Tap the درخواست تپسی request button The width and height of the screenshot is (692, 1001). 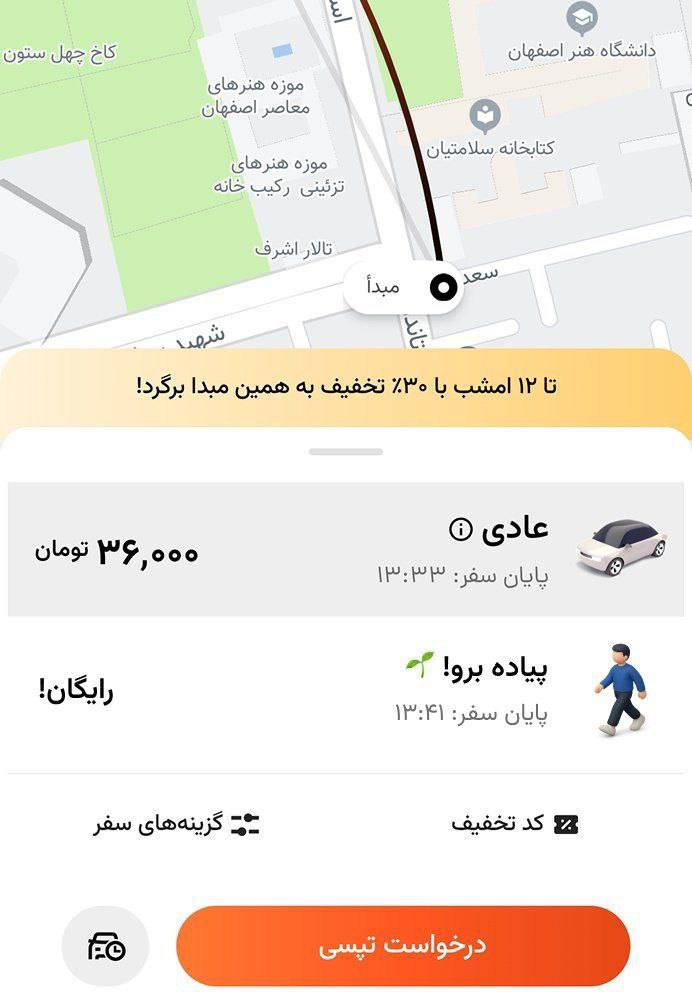pos(403,946)
